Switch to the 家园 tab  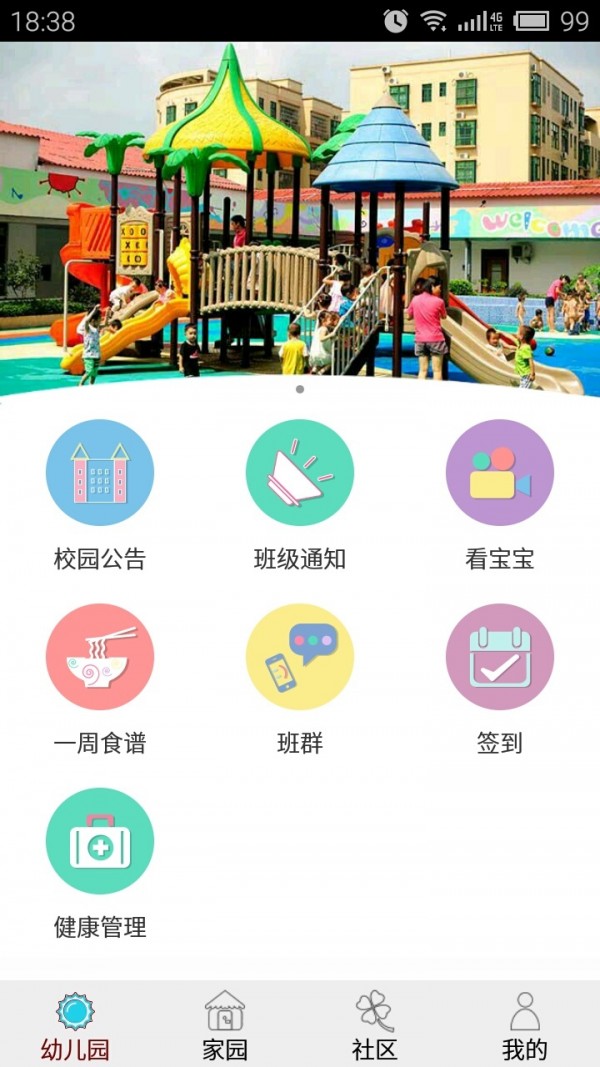[x=225, y=1024]
